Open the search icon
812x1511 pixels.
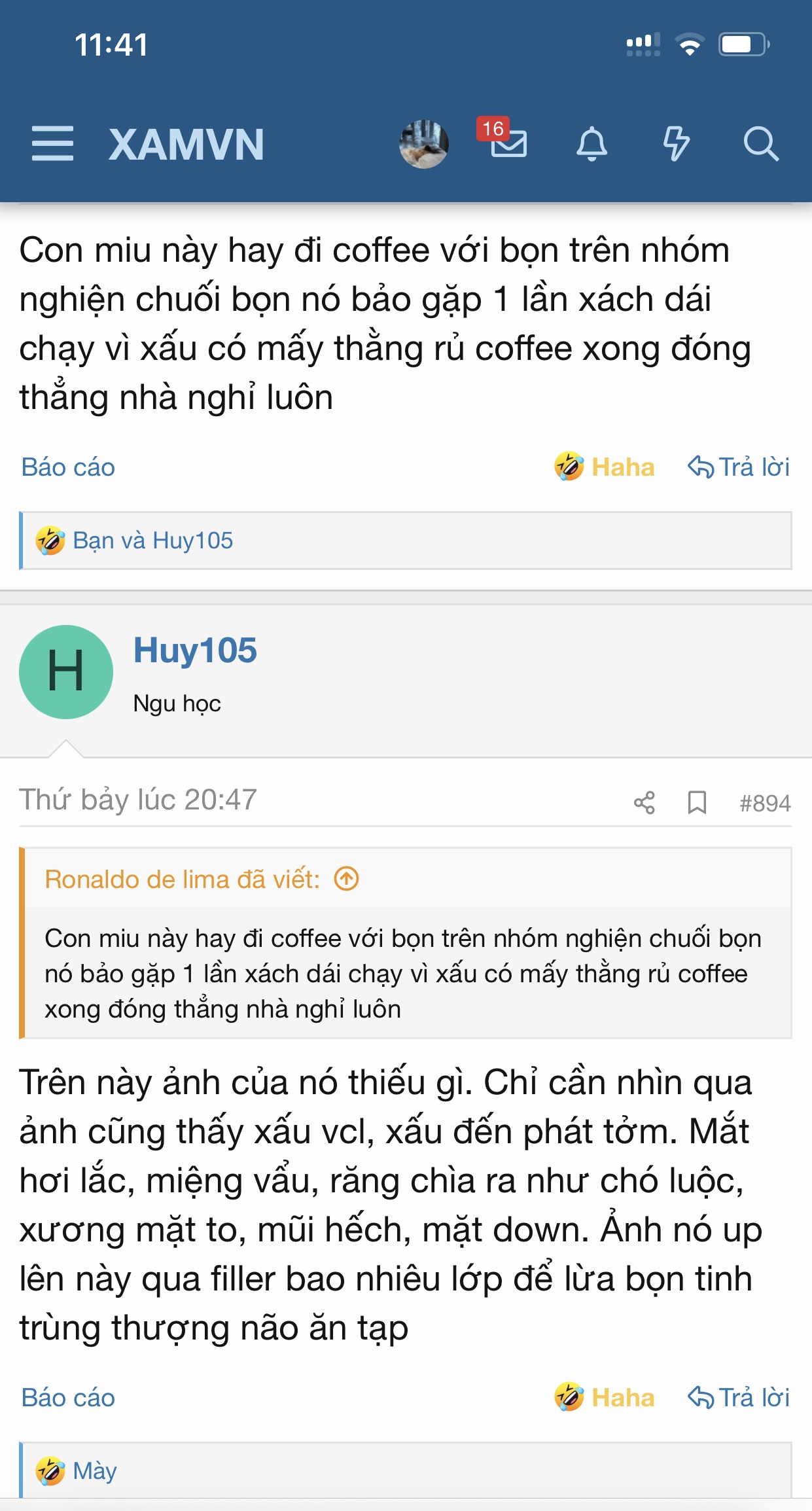760,144
